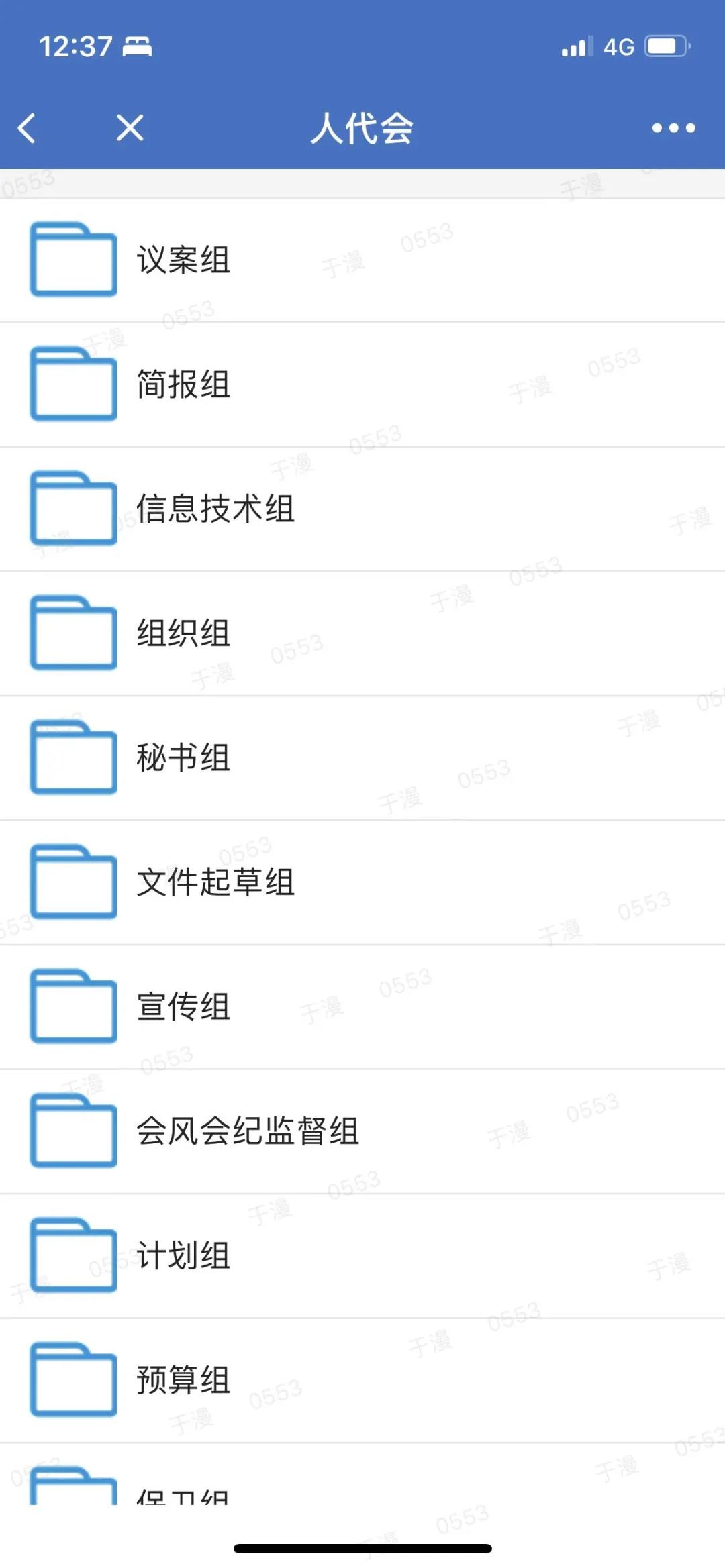Open the 议案组 folder
Screen dimensions: 725x1568
click(362, 260)
